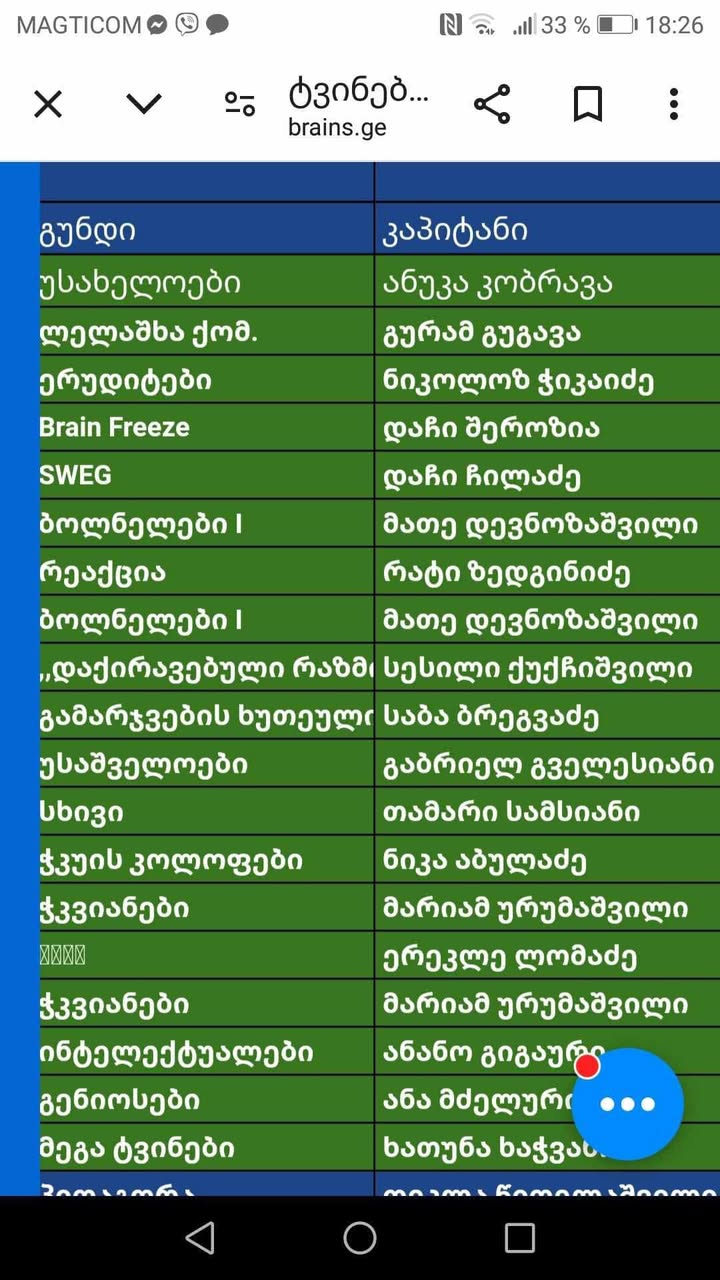Show recent apps with the square button
The image size is (720, 1280).
tap(520, 1238)
